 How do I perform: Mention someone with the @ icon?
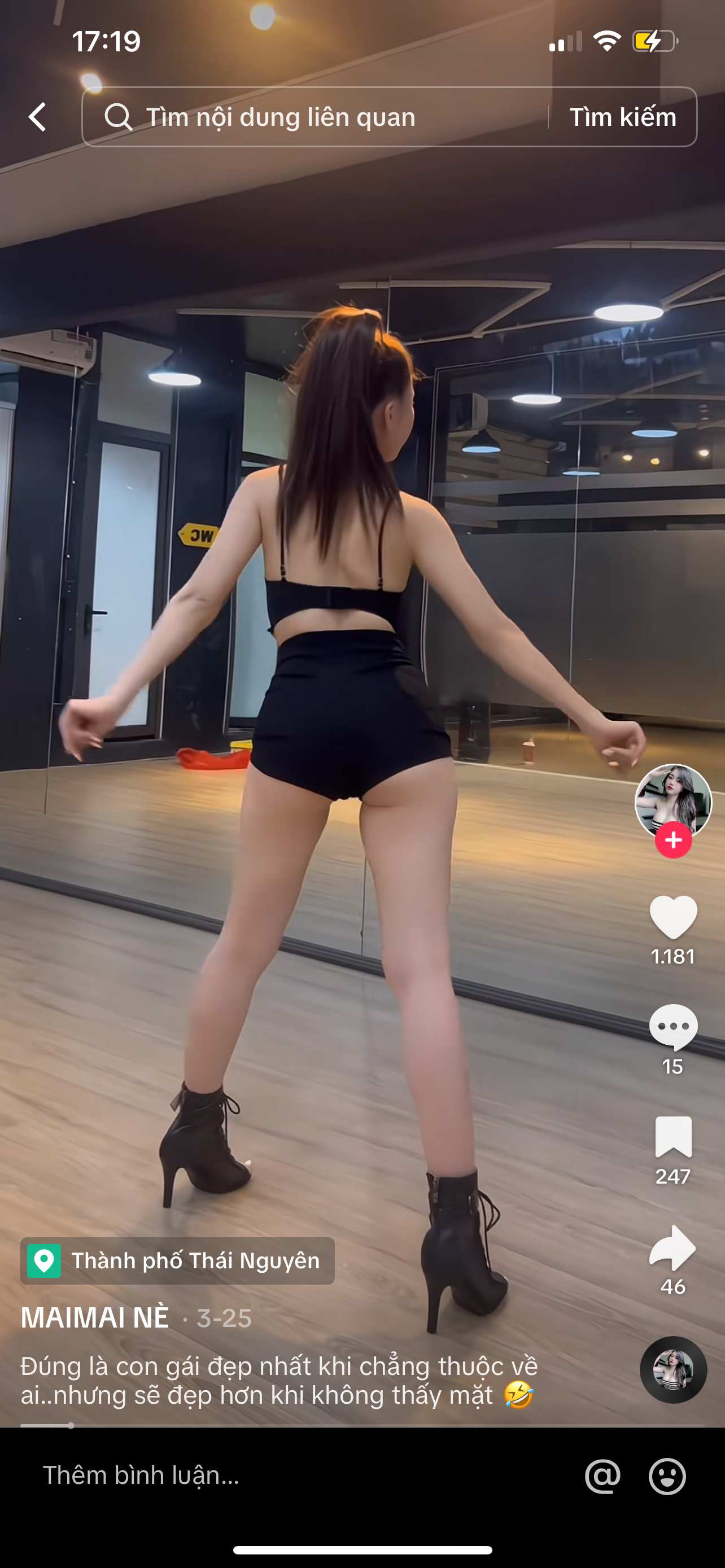(602, 1476)
